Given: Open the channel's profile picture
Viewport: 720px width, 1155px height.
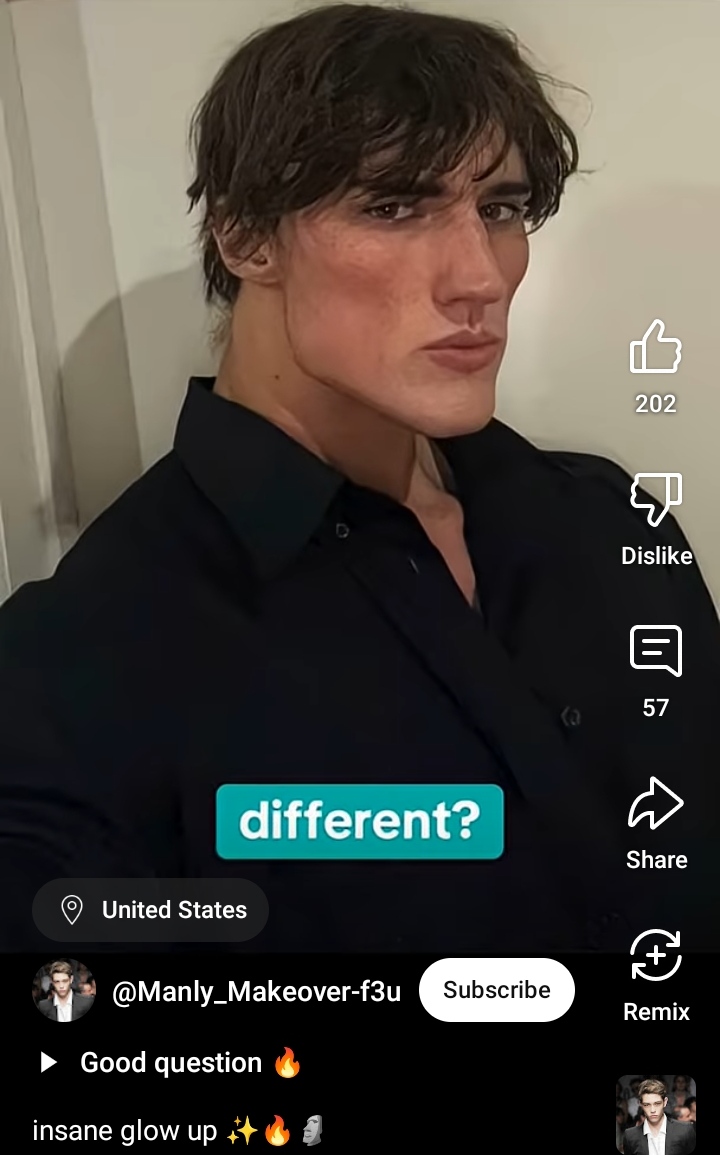Looking at the screenshot, I should tap(64, 991).
